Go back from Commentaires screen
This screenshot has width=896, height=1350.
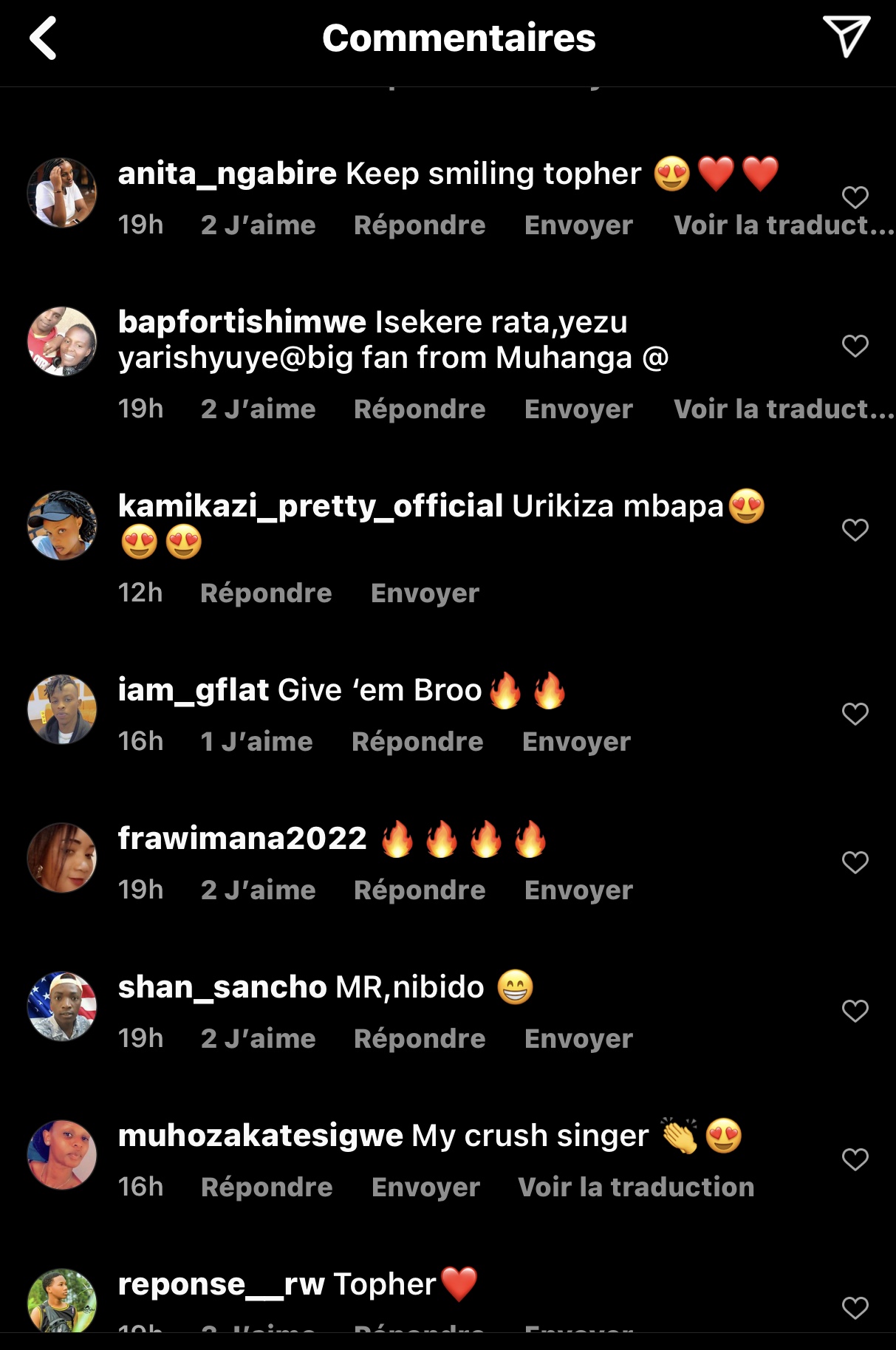(x=43, y=38)
